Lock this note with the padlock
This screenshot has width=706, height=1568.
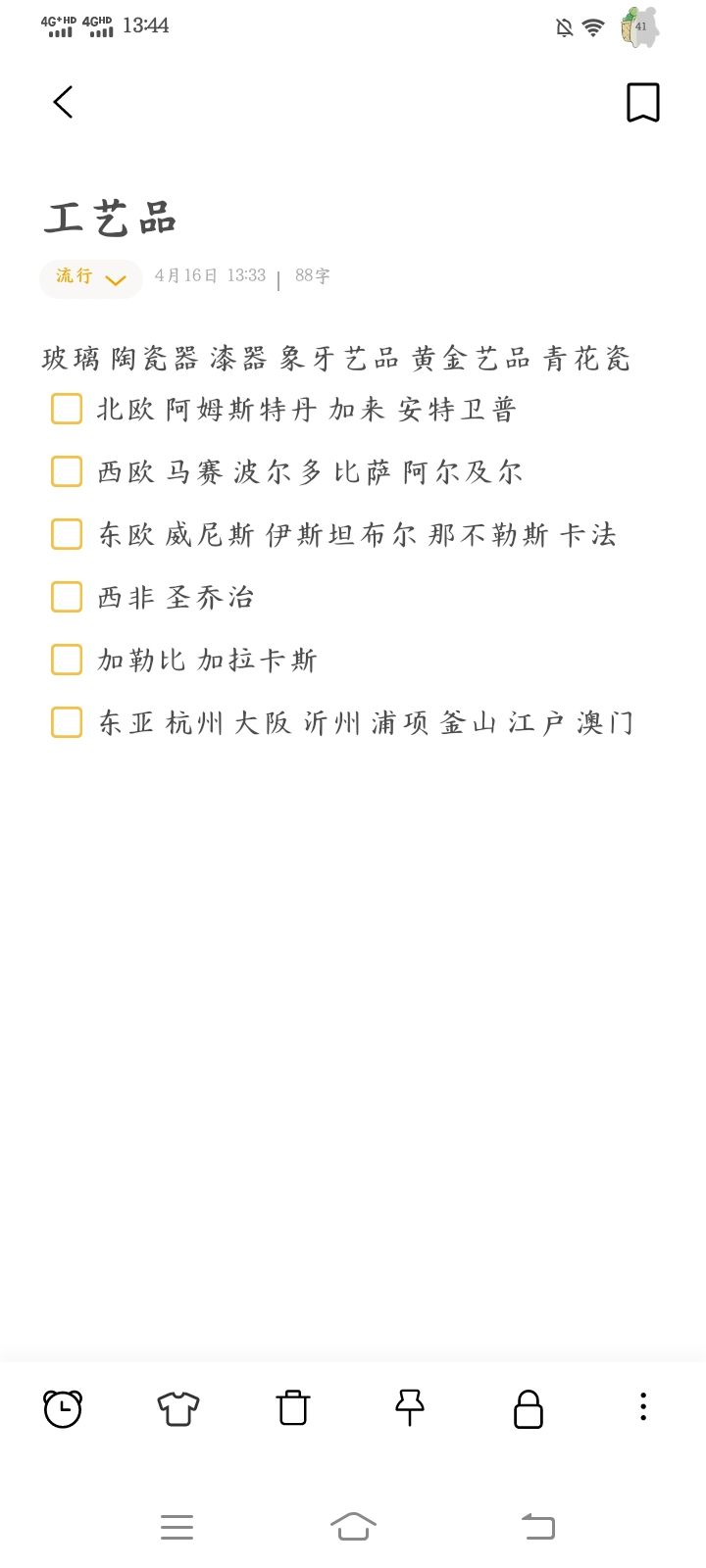pos(529,1409)
